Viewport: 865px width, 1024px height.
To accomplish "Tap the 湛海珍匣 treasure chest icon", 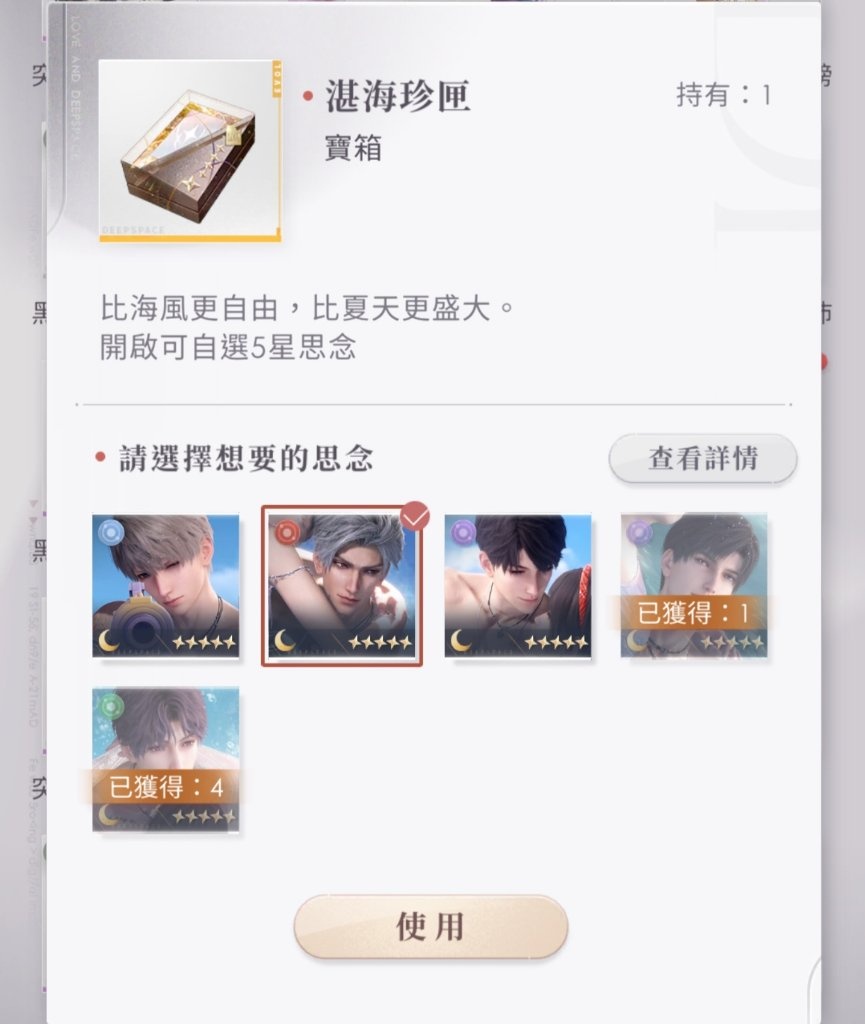I will point(190,151).
